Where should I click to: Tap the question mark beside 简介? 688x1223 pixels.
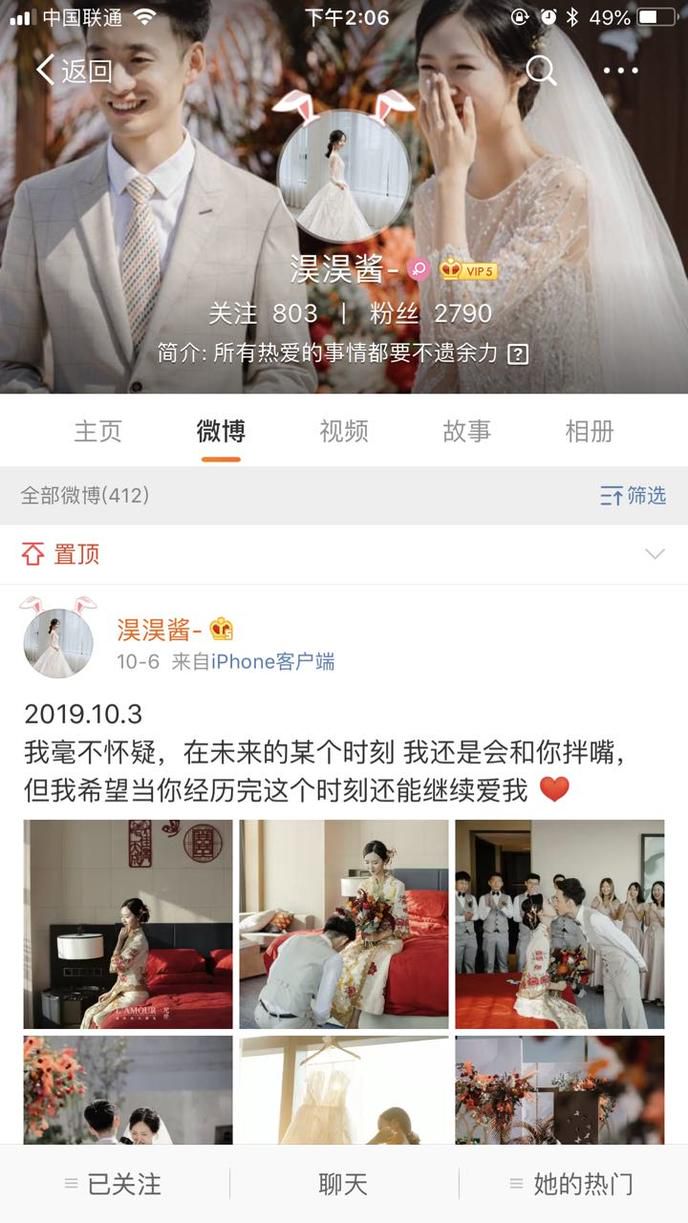click(517, 353)
